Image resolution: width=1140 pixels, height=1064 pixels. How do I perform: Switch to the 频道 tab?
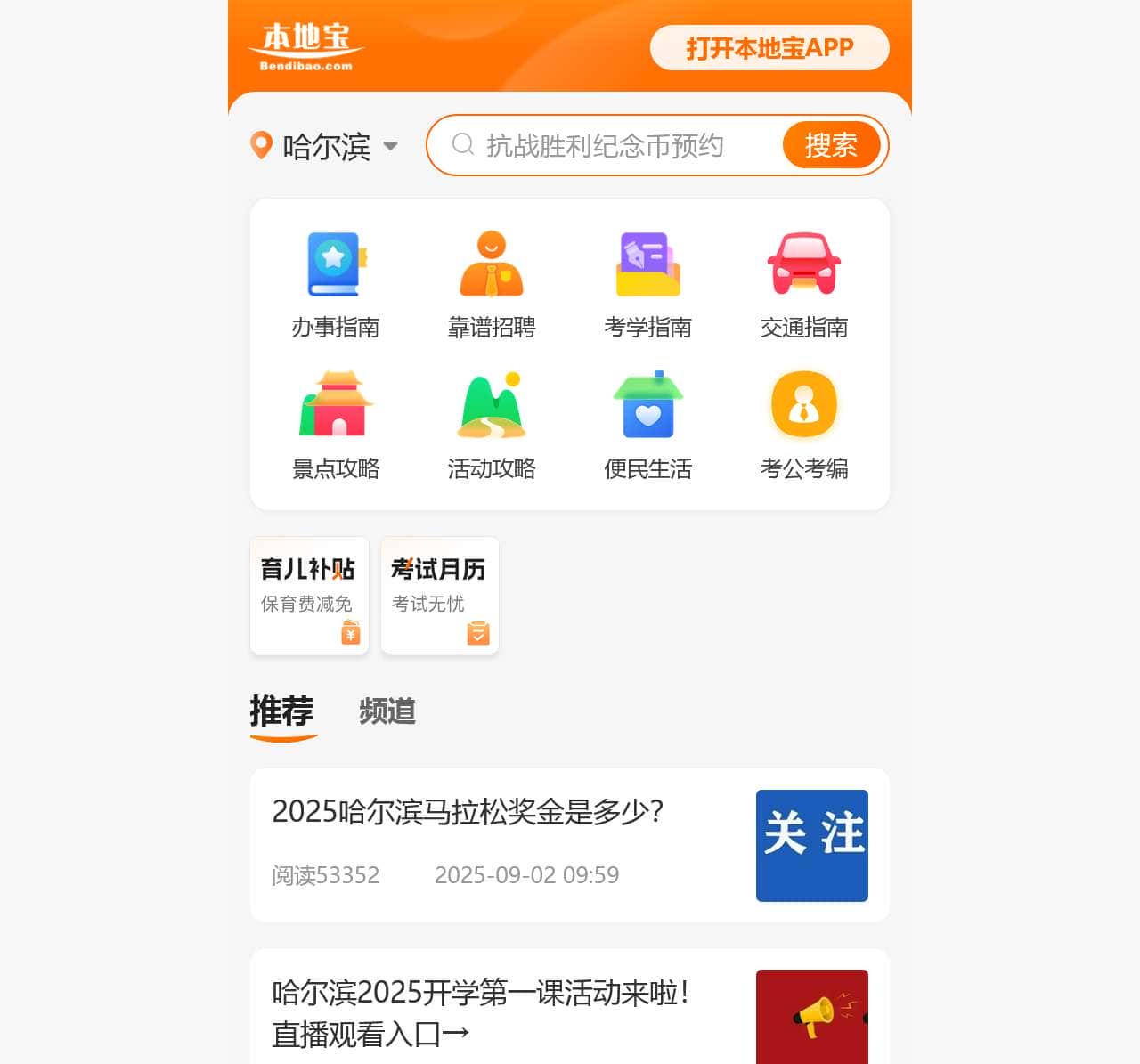387,712
